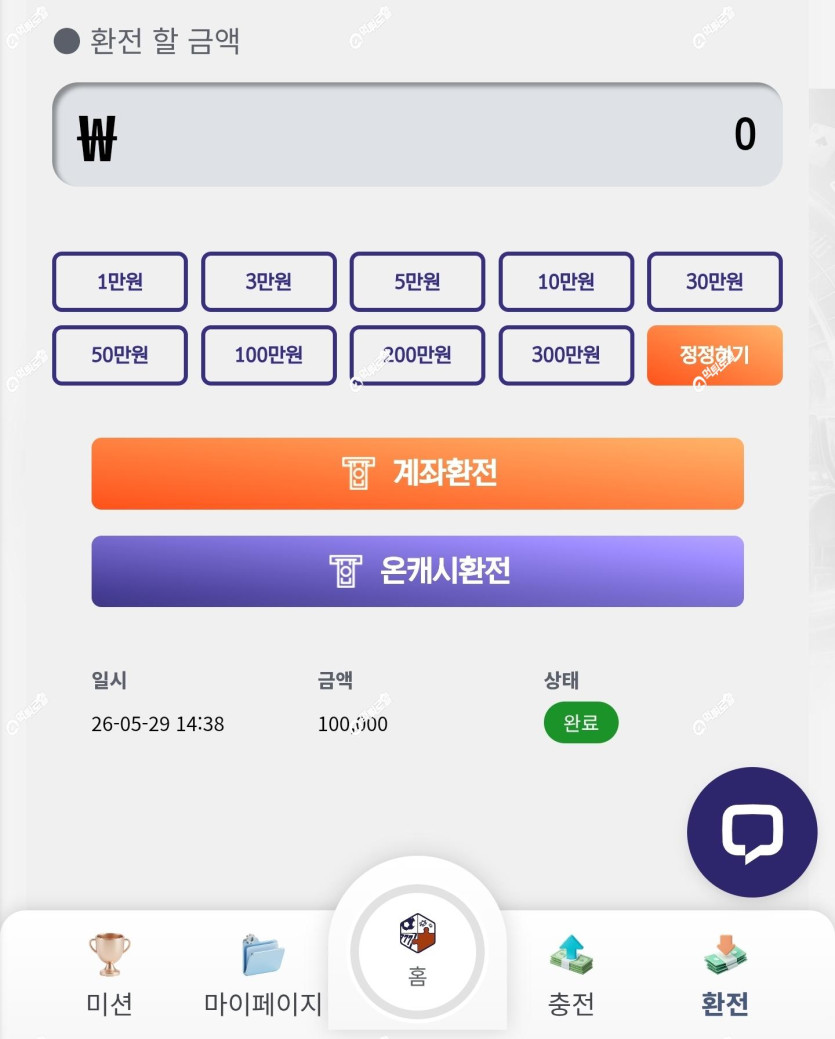Tap the 온캐시환전 button
Image resolution: width=835 pixels, height=1039 pixels.
pyautogui.click(x=418, y=571)
